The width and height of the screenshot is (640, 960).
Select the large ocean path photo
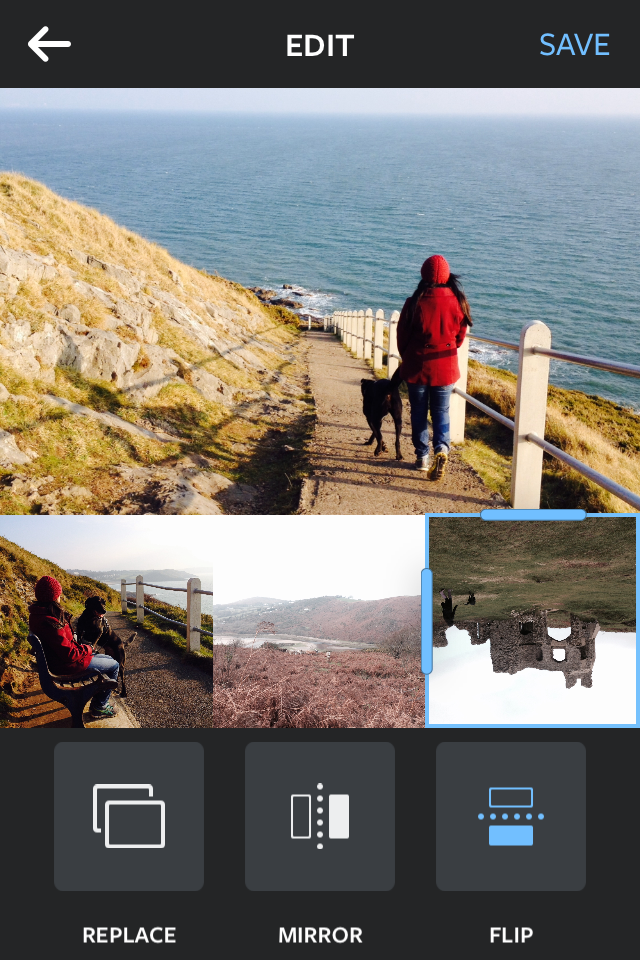pos(320,301)
